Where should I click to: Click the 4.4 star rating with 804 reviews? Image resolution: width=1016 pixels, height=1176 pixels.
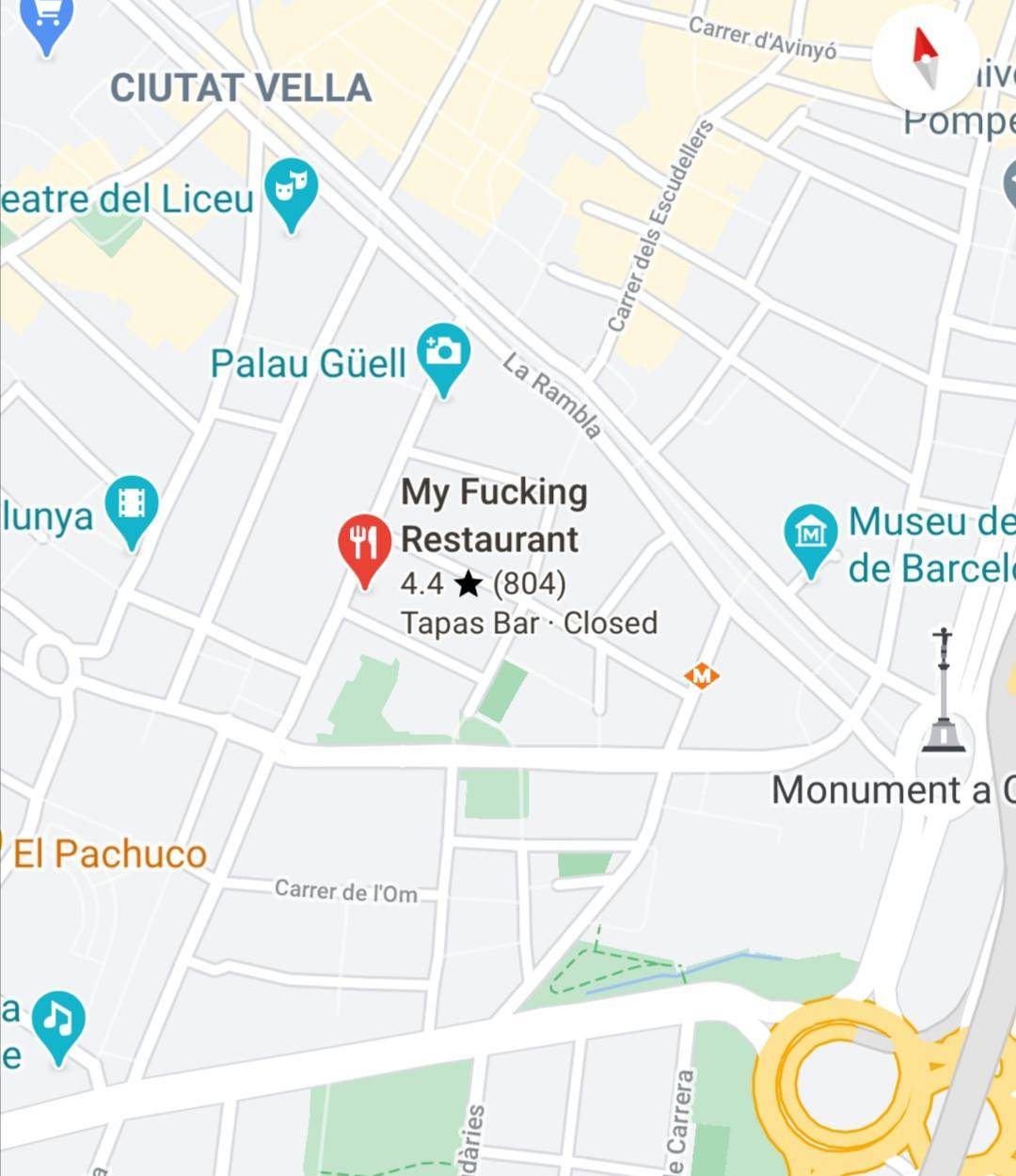[483, 583]
